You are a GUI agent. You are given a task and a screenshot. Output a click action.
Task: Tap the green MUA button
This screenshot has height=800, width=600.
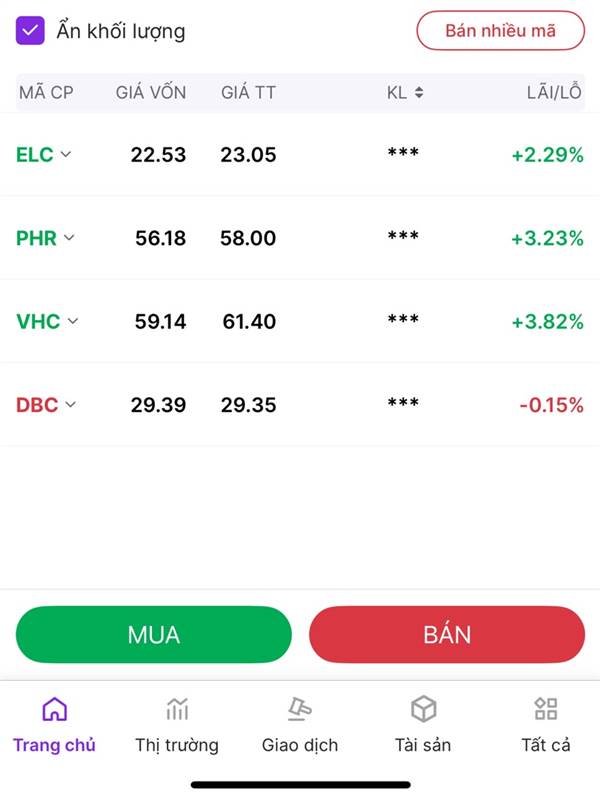153,635
